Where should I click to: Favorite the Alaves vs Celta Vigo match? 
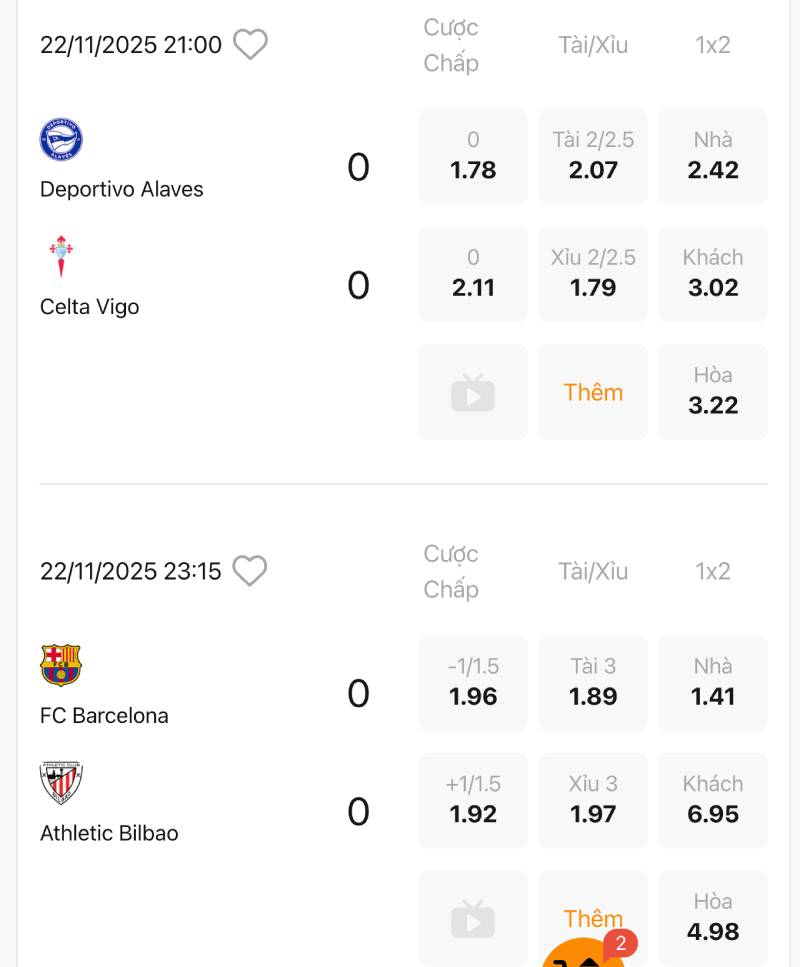pyautogui.click(x=250, y=44)
